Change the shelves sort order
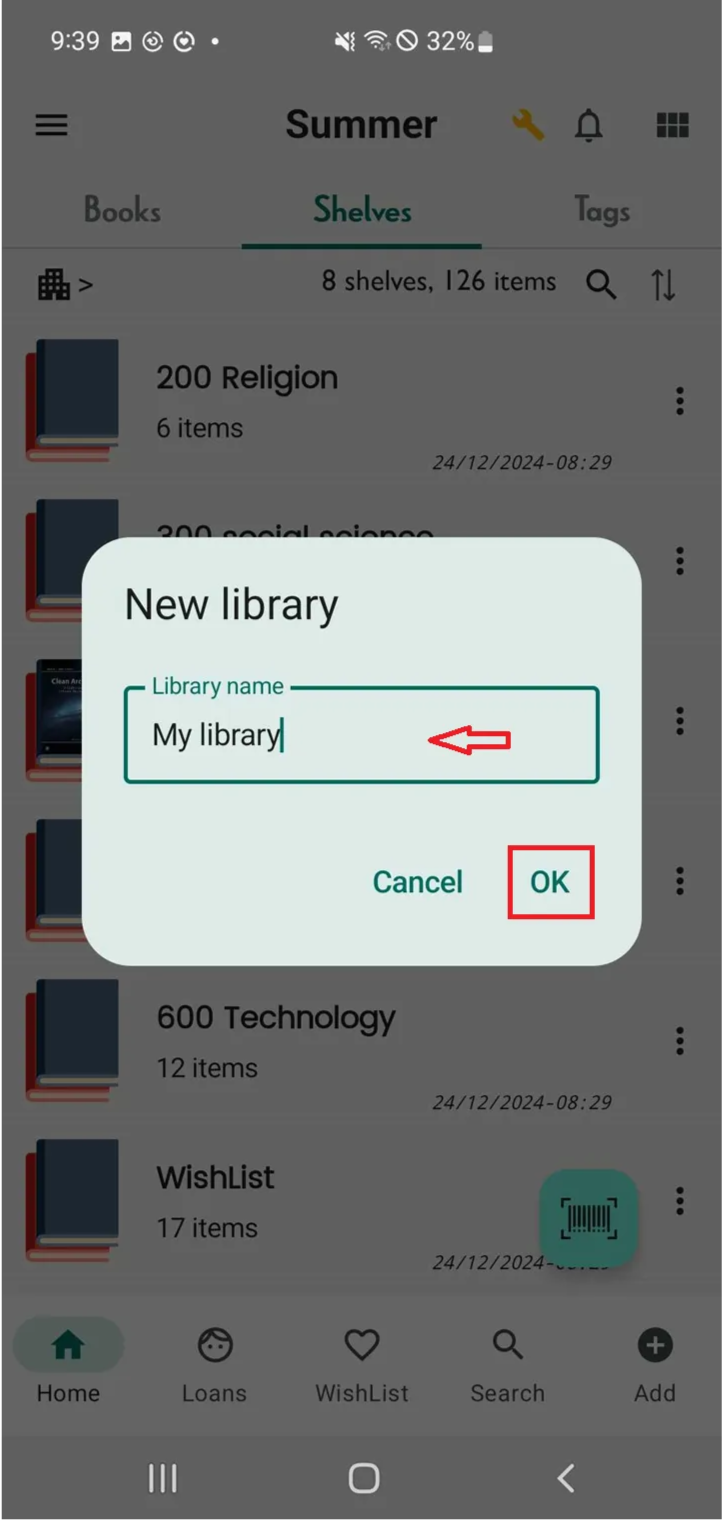The image size is (725, 1523). click(x=664, y=285)
